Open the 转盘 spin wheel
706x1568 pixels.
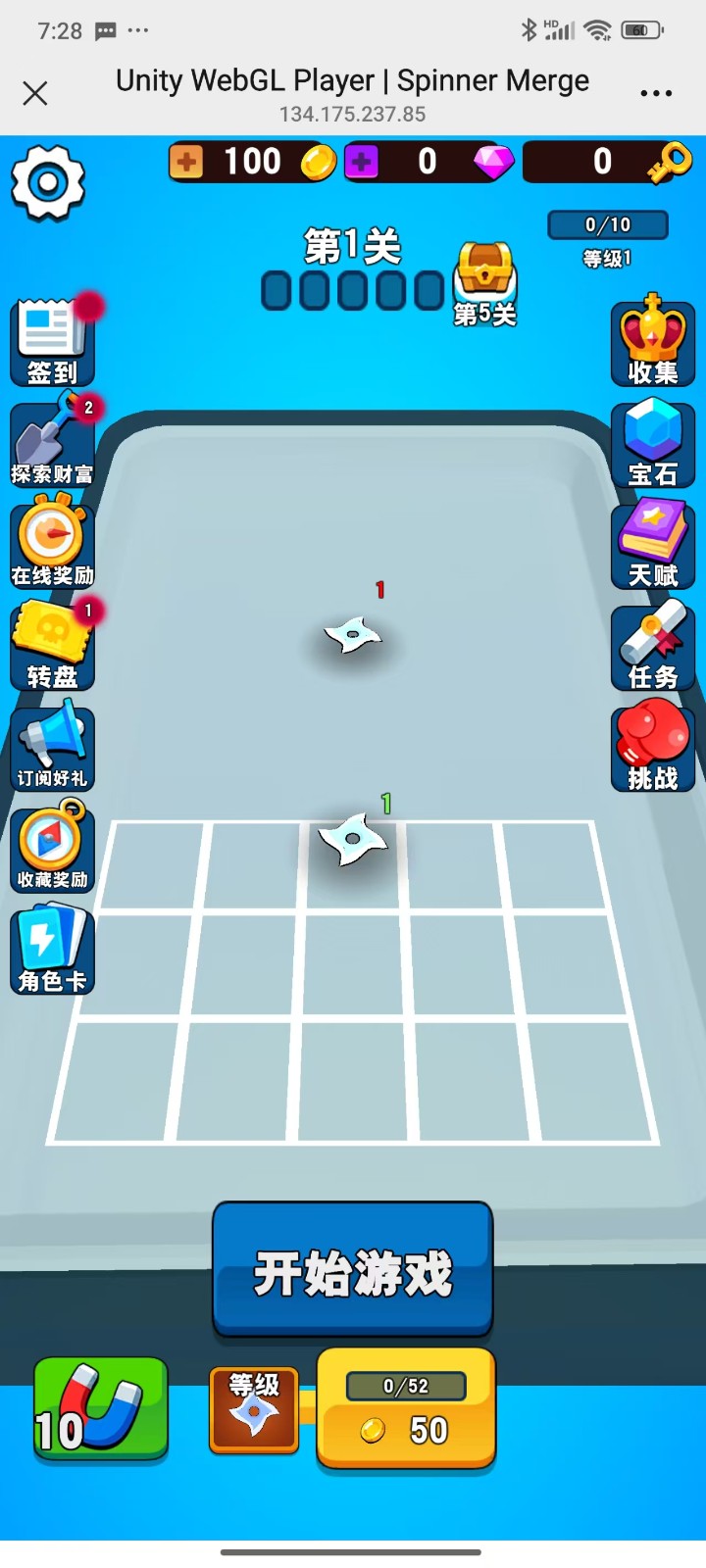(53, 646)
